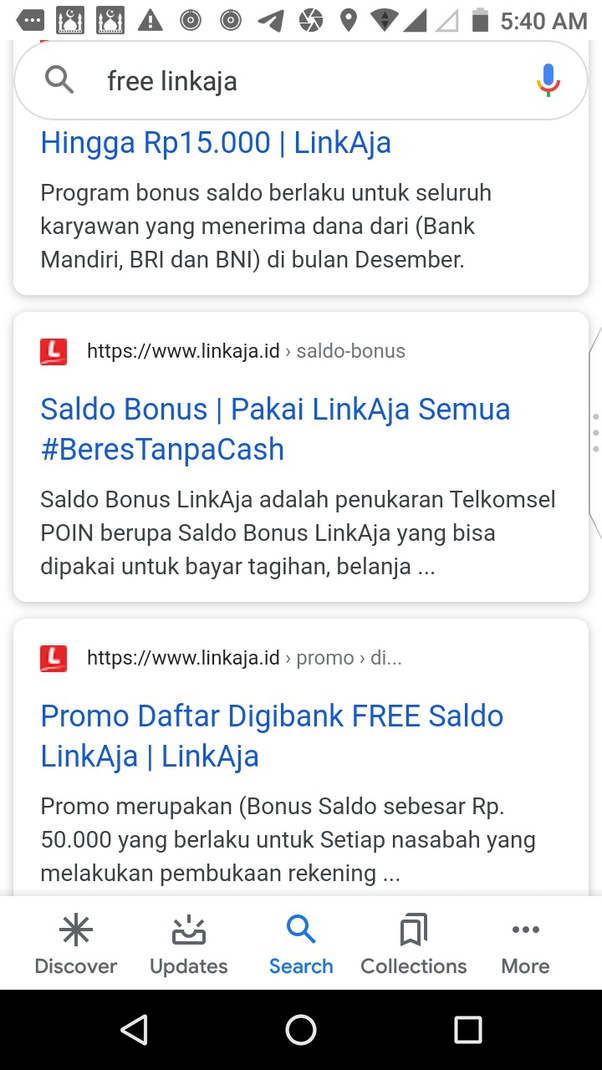
Task: Open the "Hingga Rp15.000 | LinkAja" result
Action: point(215,143)
